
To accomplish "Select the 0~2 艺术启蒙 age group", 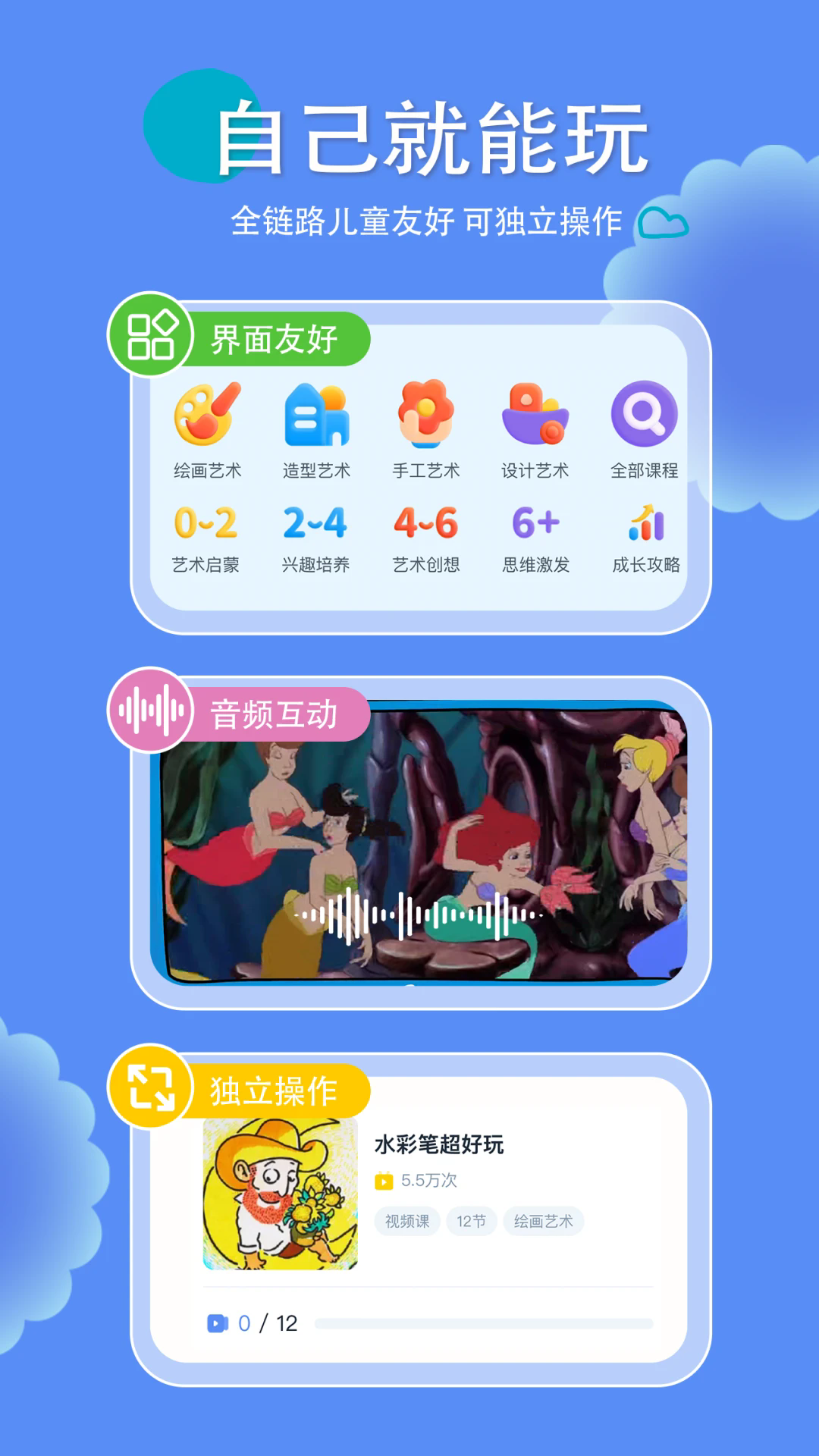I will point(205,523).
